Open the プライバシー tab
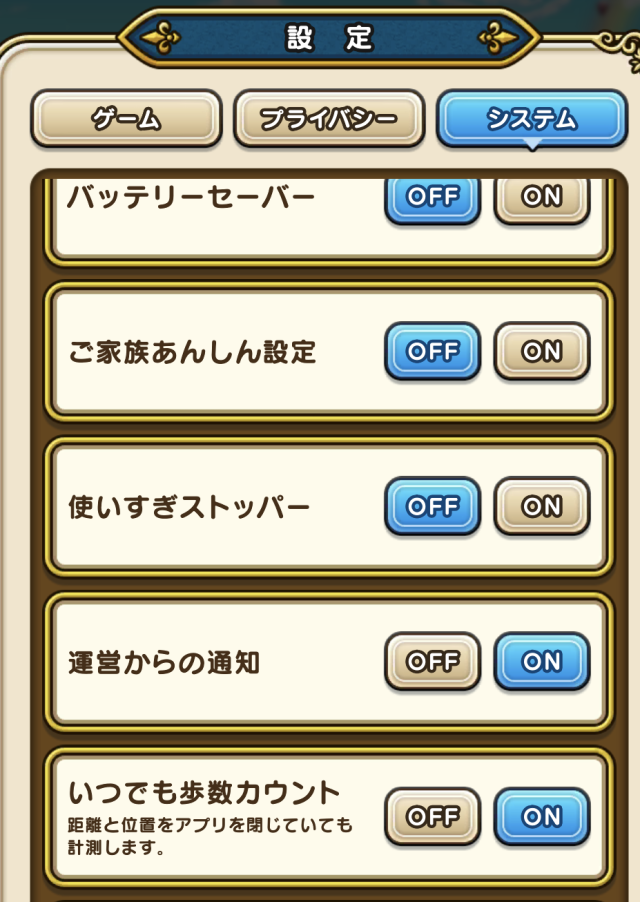 (329, 119)
